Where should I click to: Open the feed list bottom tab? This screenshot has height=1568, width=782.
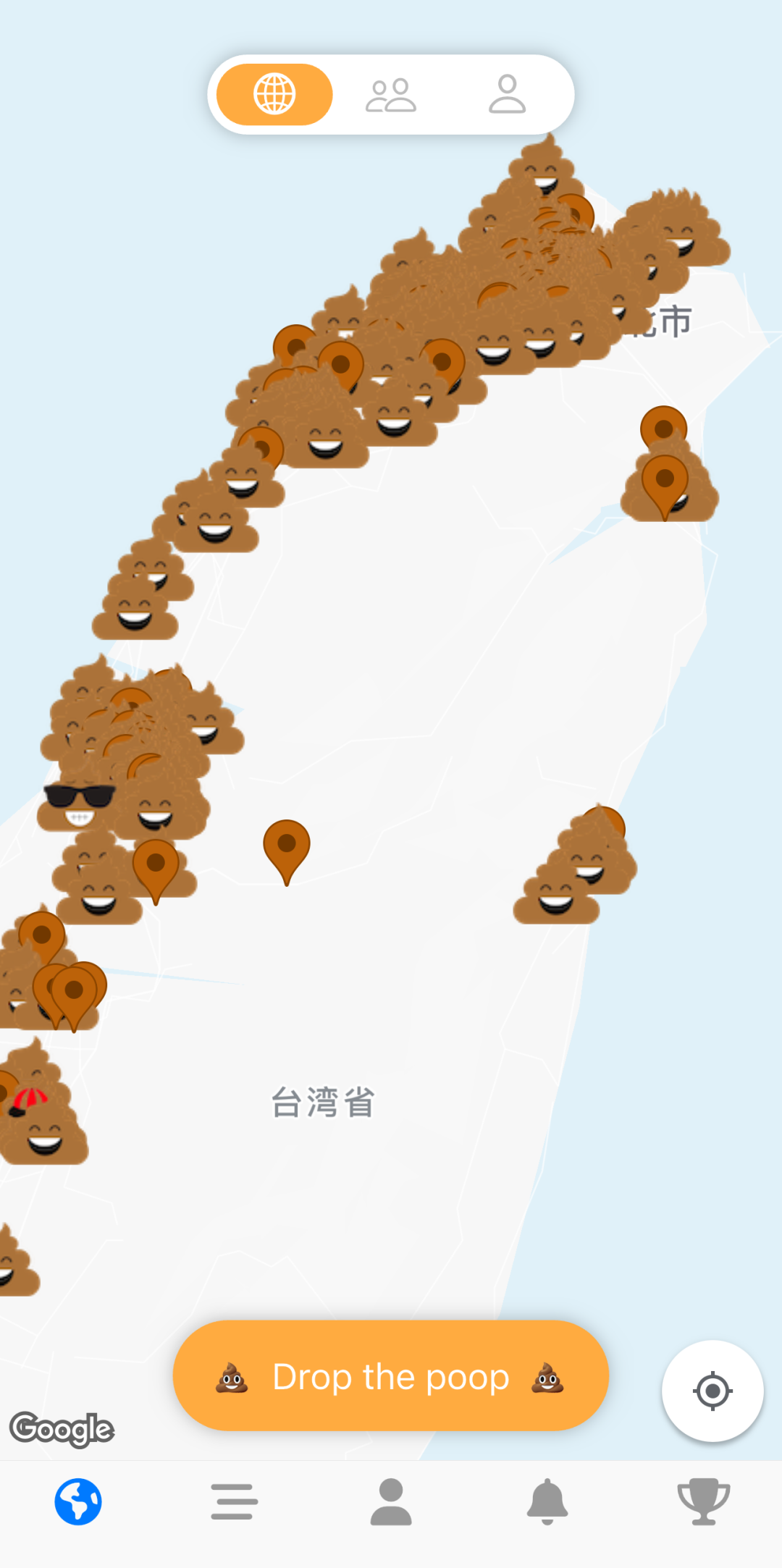pos(235,1501)
